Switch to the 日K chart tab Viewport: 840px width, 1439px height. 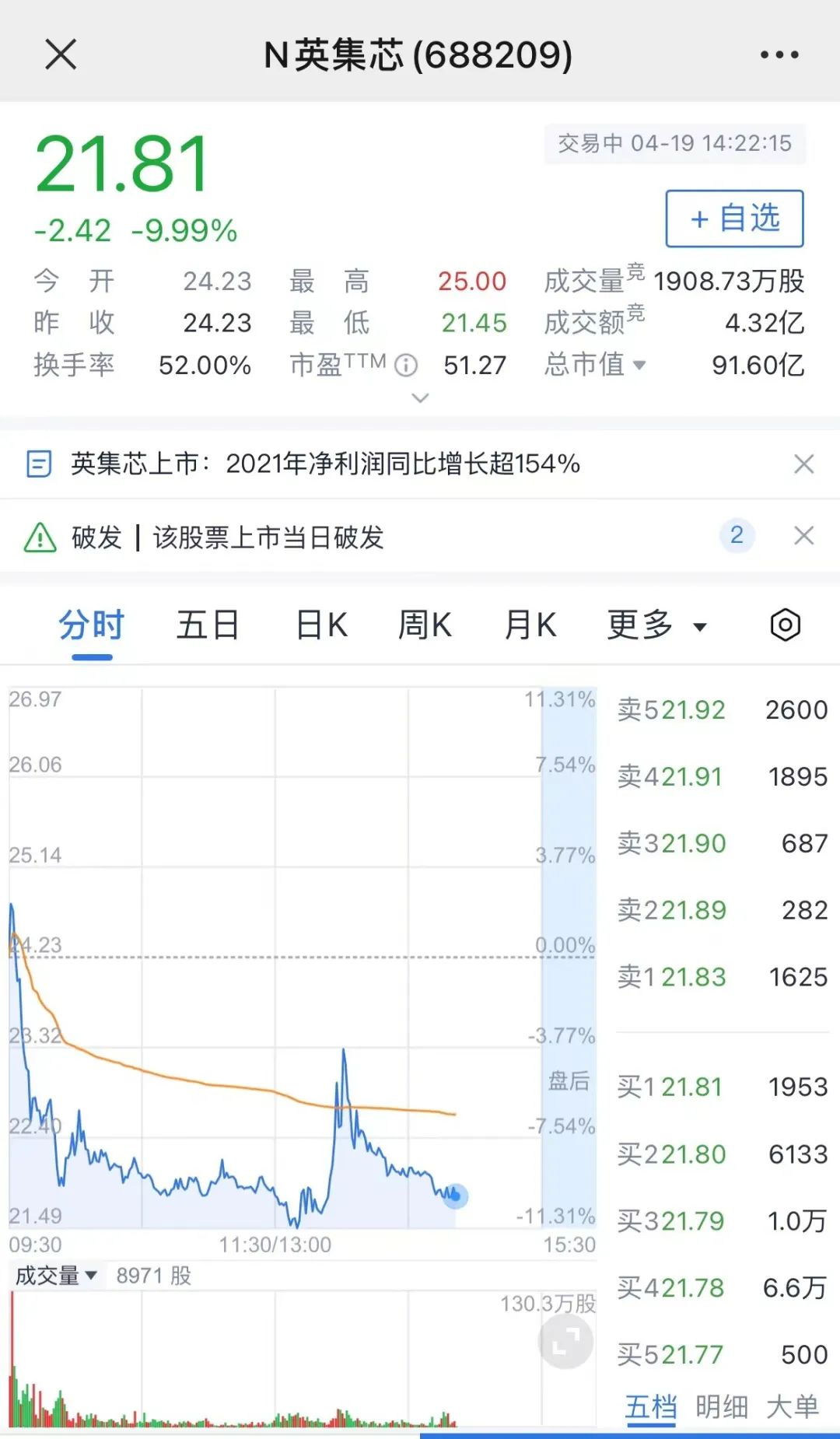coord(321,625)
